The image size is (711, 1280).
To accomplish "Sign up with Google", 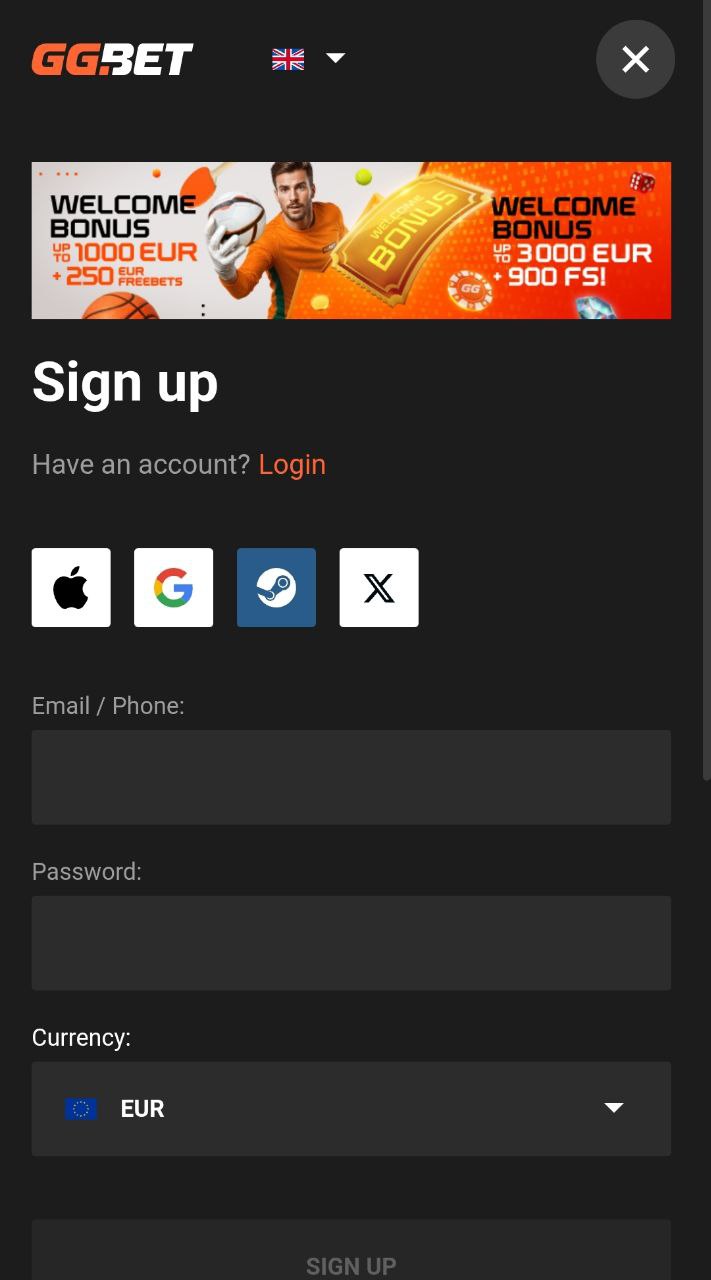I will (x=174, y=587).
